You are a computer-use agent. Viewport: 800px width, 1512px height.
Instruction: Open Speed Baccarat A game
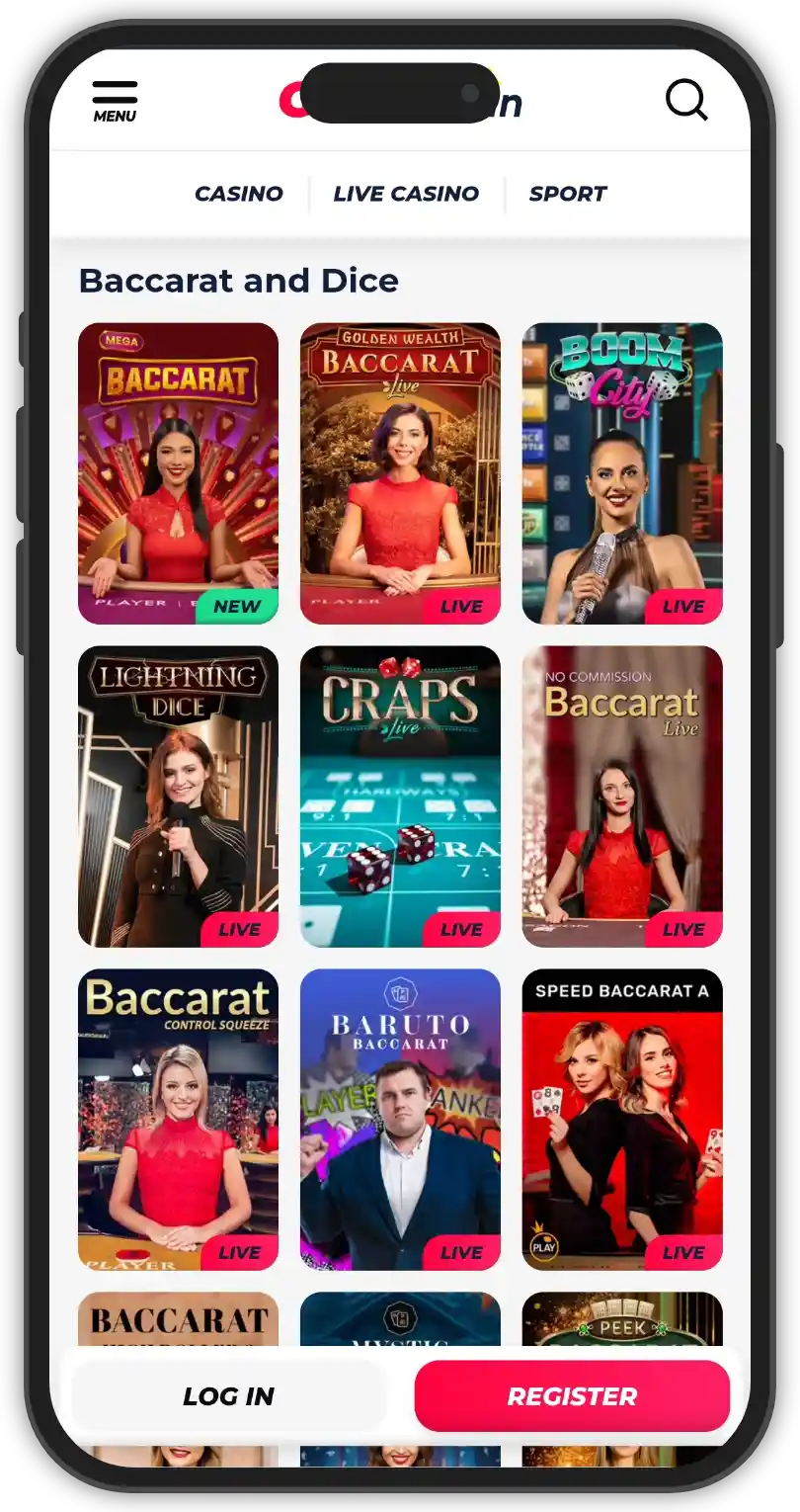622,1119
